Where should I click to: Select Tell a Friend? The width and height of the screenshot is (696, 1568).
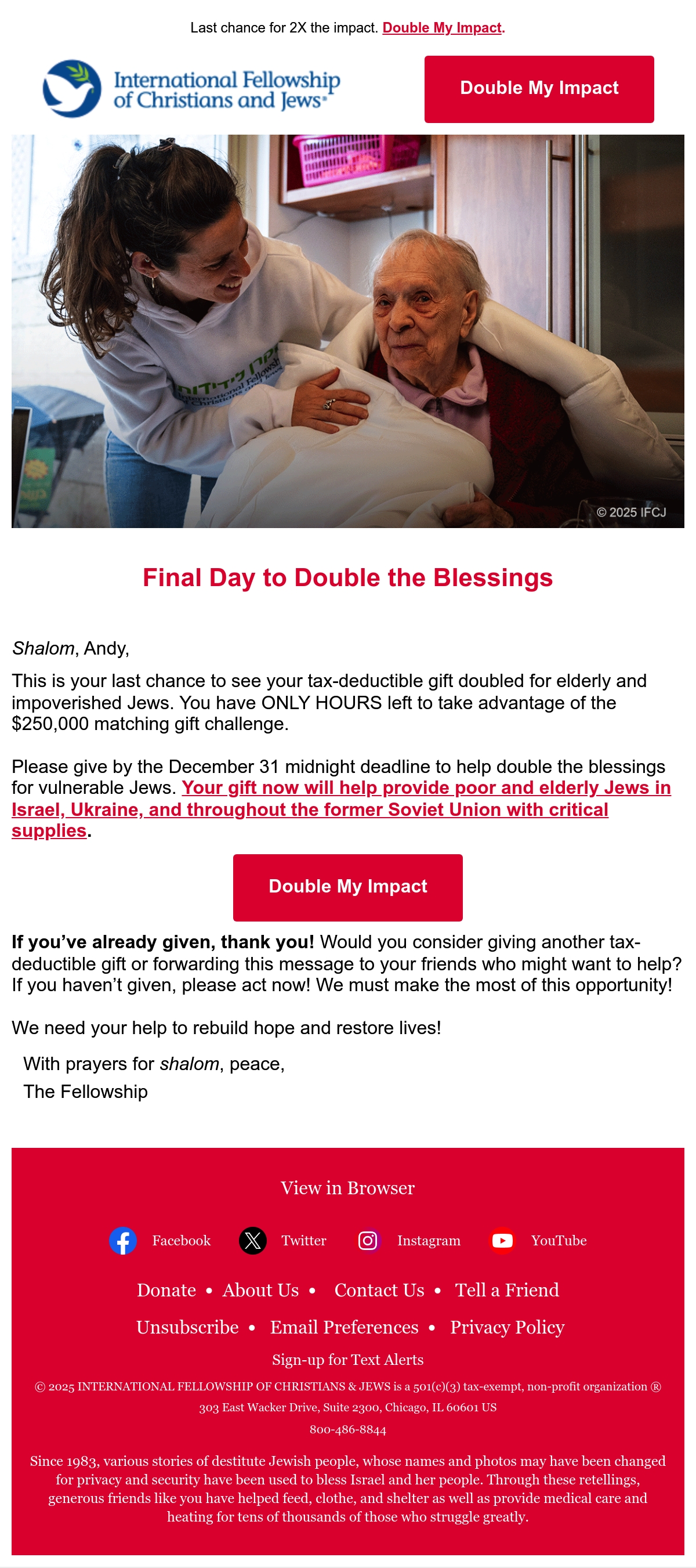[x=507, y=1290]
